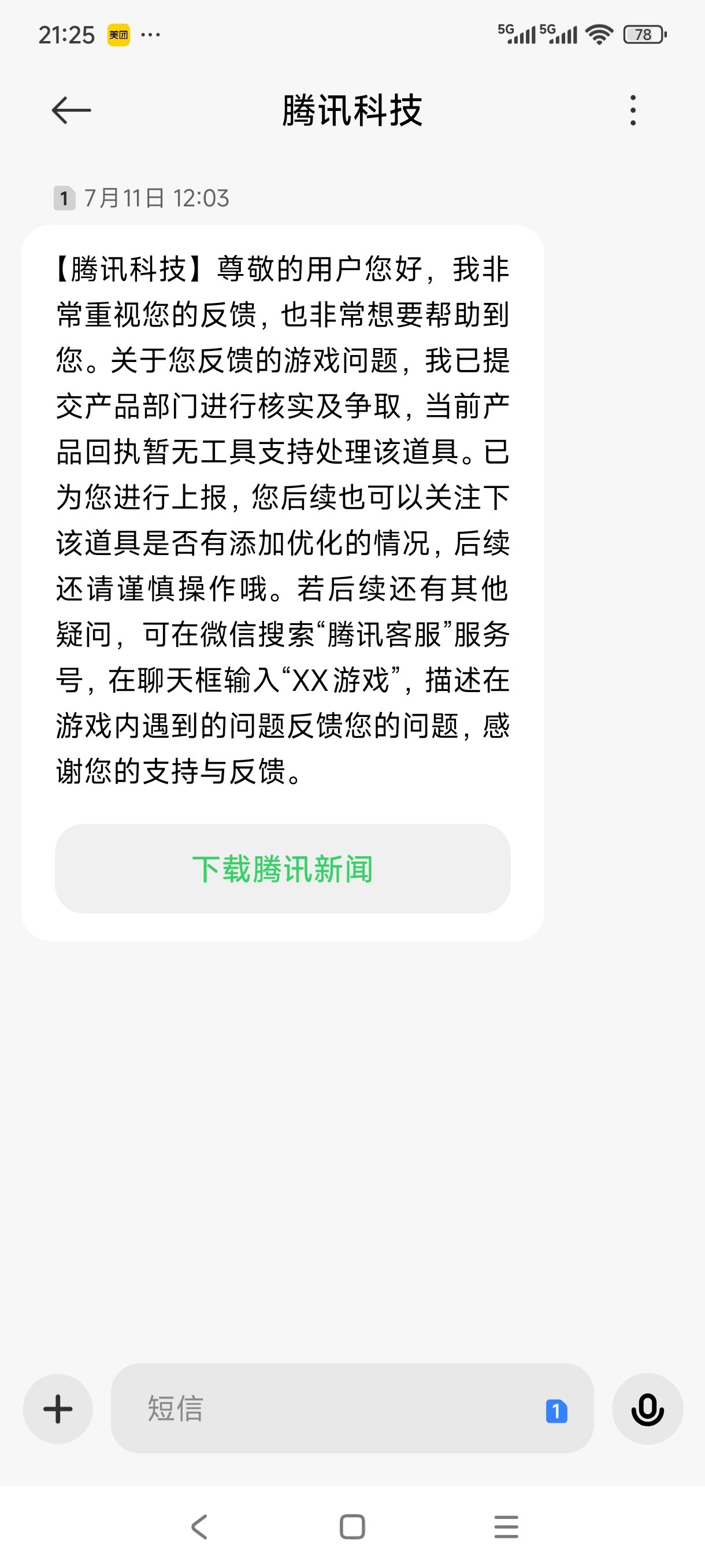
Task: Open the three-dot overflow menu
Action: pyautogui.click(x=633, y=110)
